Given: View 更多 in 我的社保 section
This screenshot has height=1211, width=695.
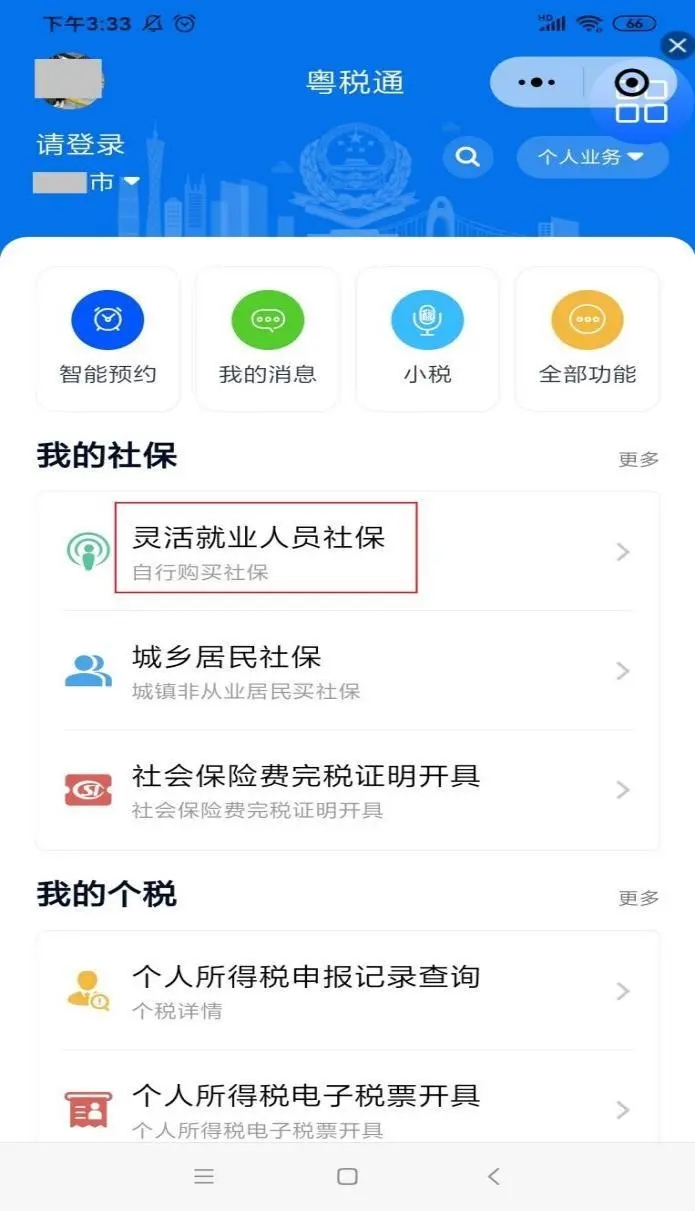Looking at the screenshot, I should pos(638,459).
